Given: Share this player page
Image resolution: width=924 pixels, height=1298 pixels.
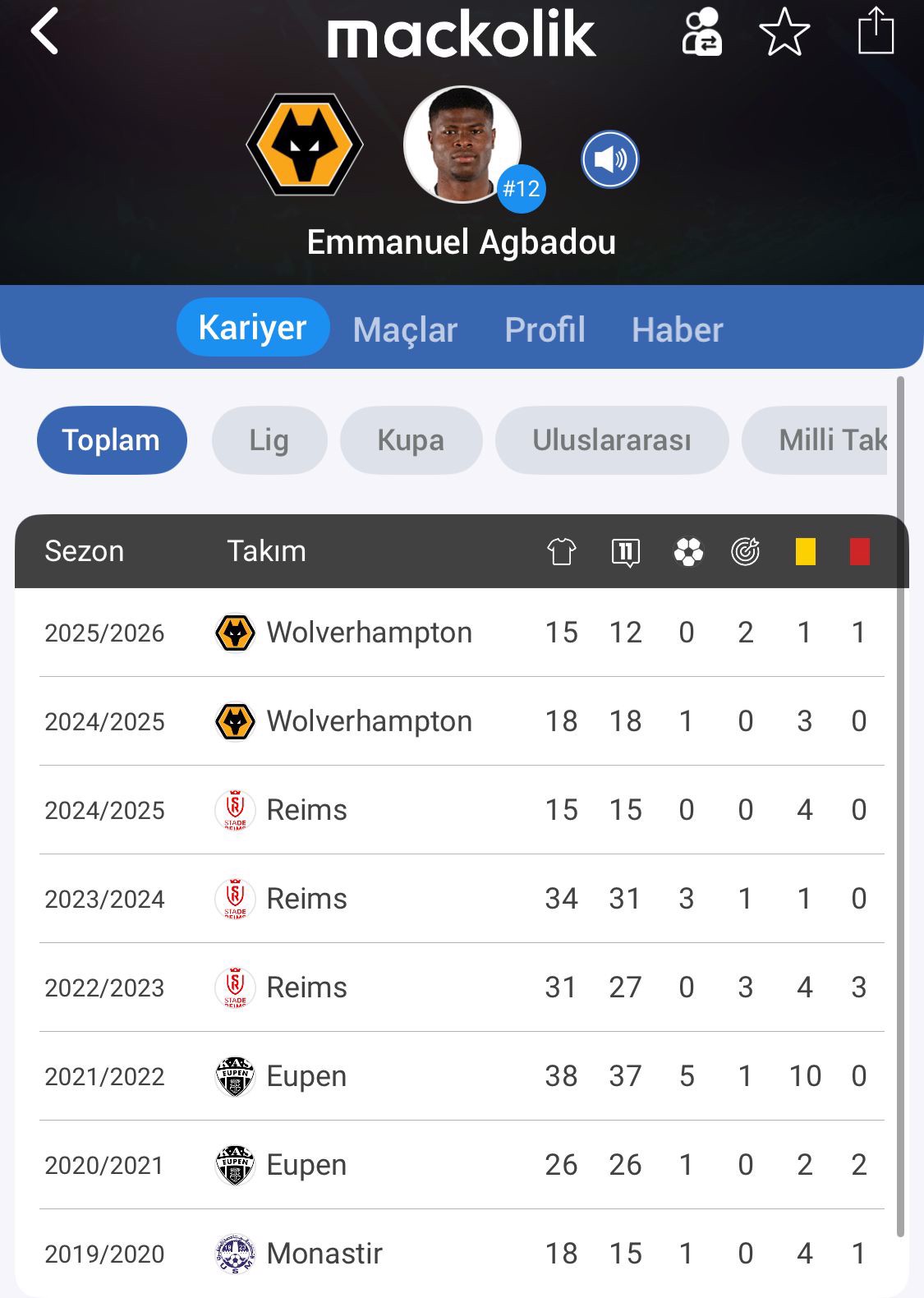Looking at the screenshot, I should click(876, 31).
